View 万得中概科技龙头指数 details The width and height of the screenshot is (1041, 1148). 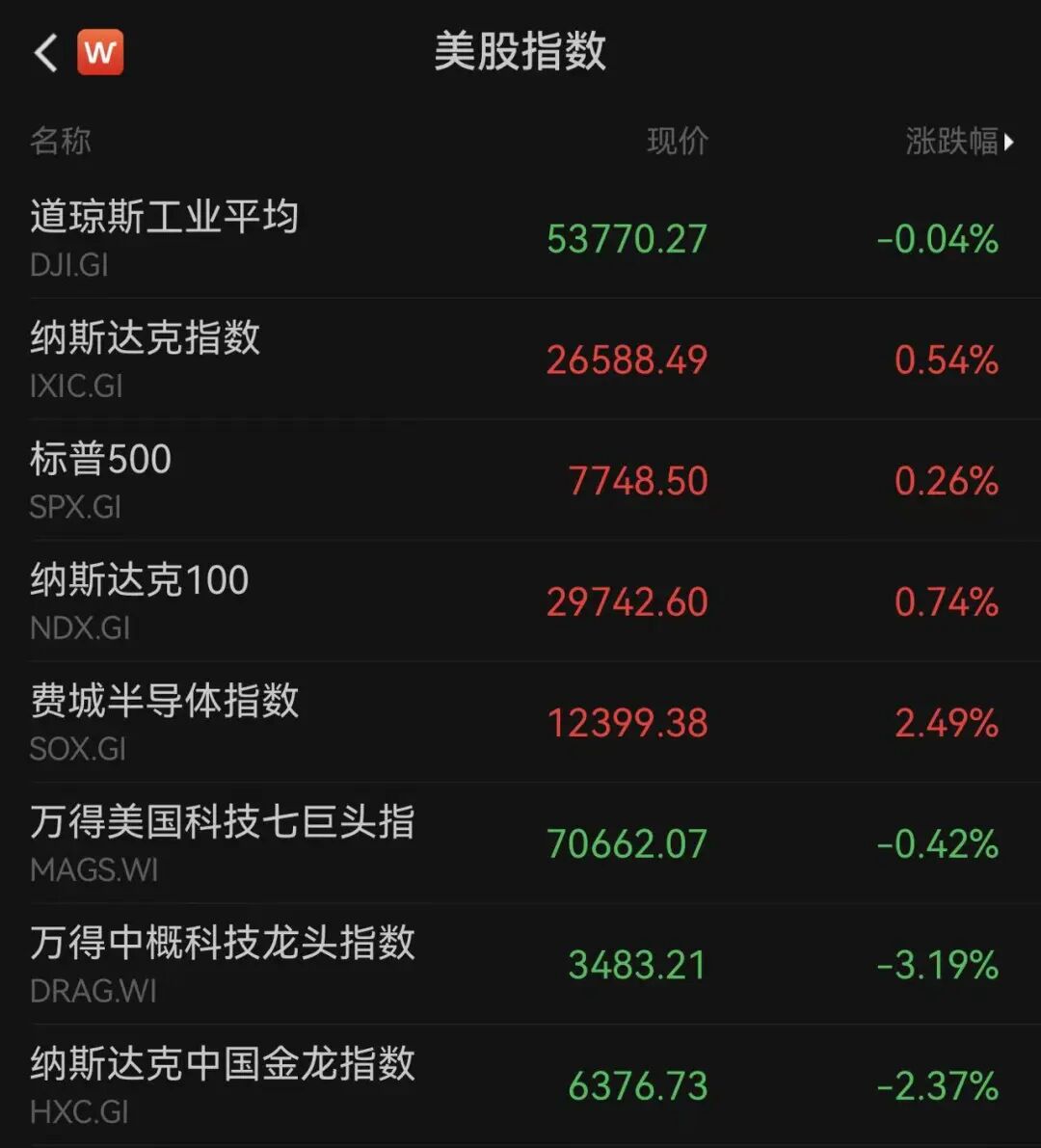pyautogui.click(x=520, y=964)
